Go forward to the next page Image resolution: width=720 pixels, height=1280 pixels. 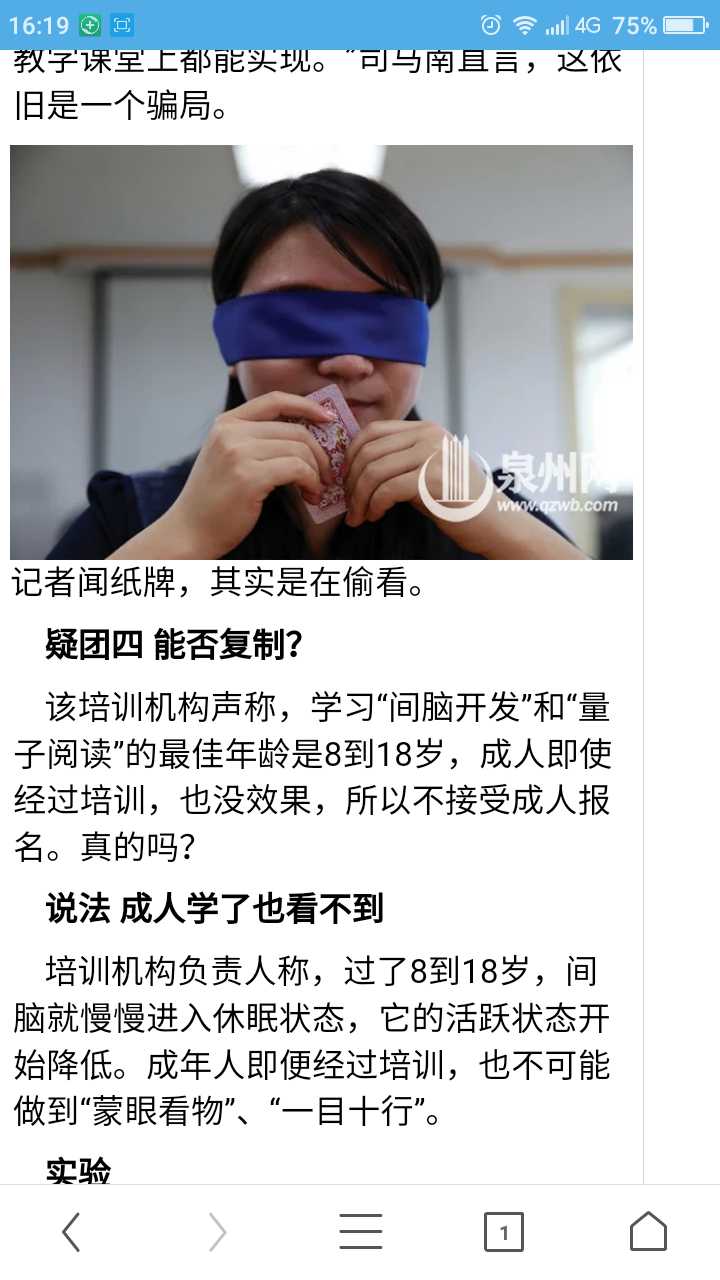[217, 1232]
